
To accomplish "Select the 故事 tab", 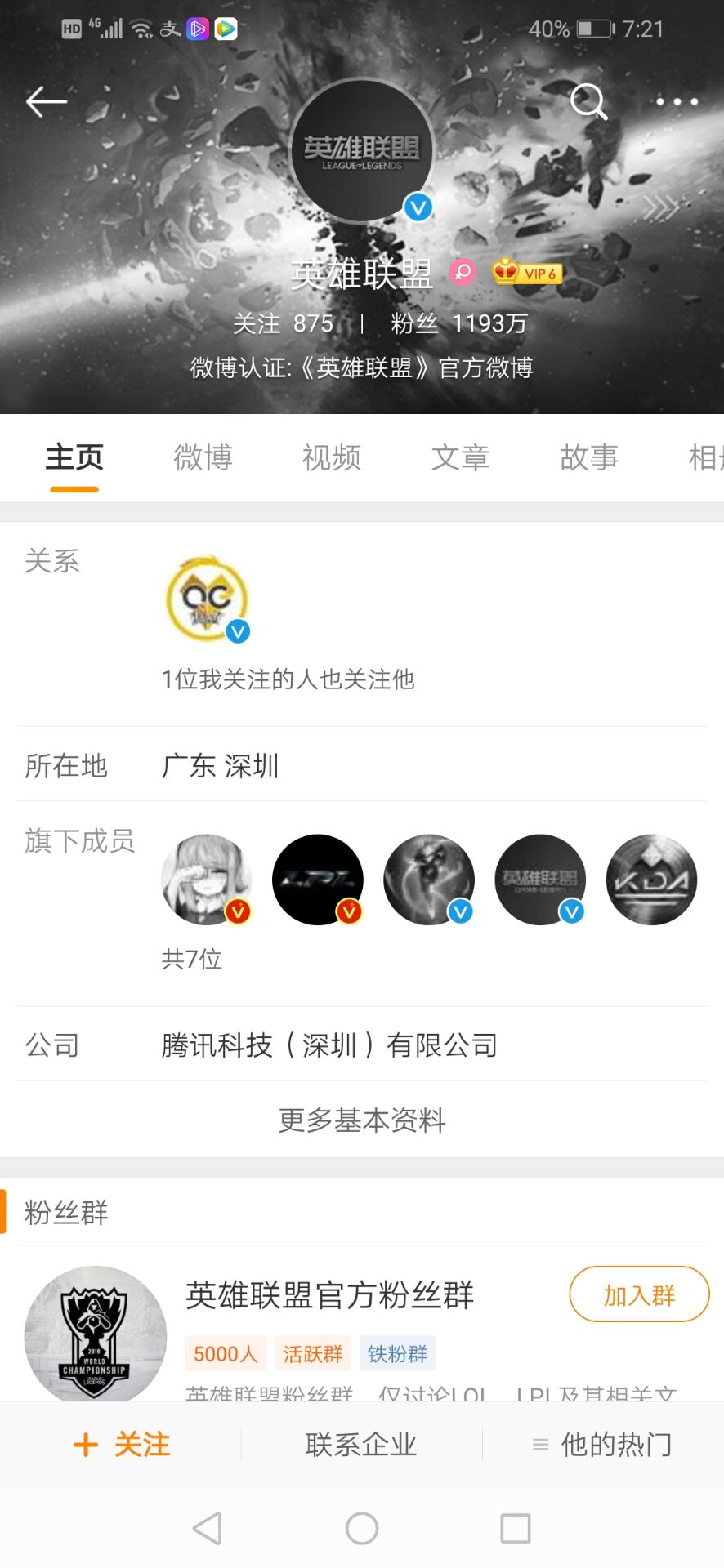I will tap(588, 457).
